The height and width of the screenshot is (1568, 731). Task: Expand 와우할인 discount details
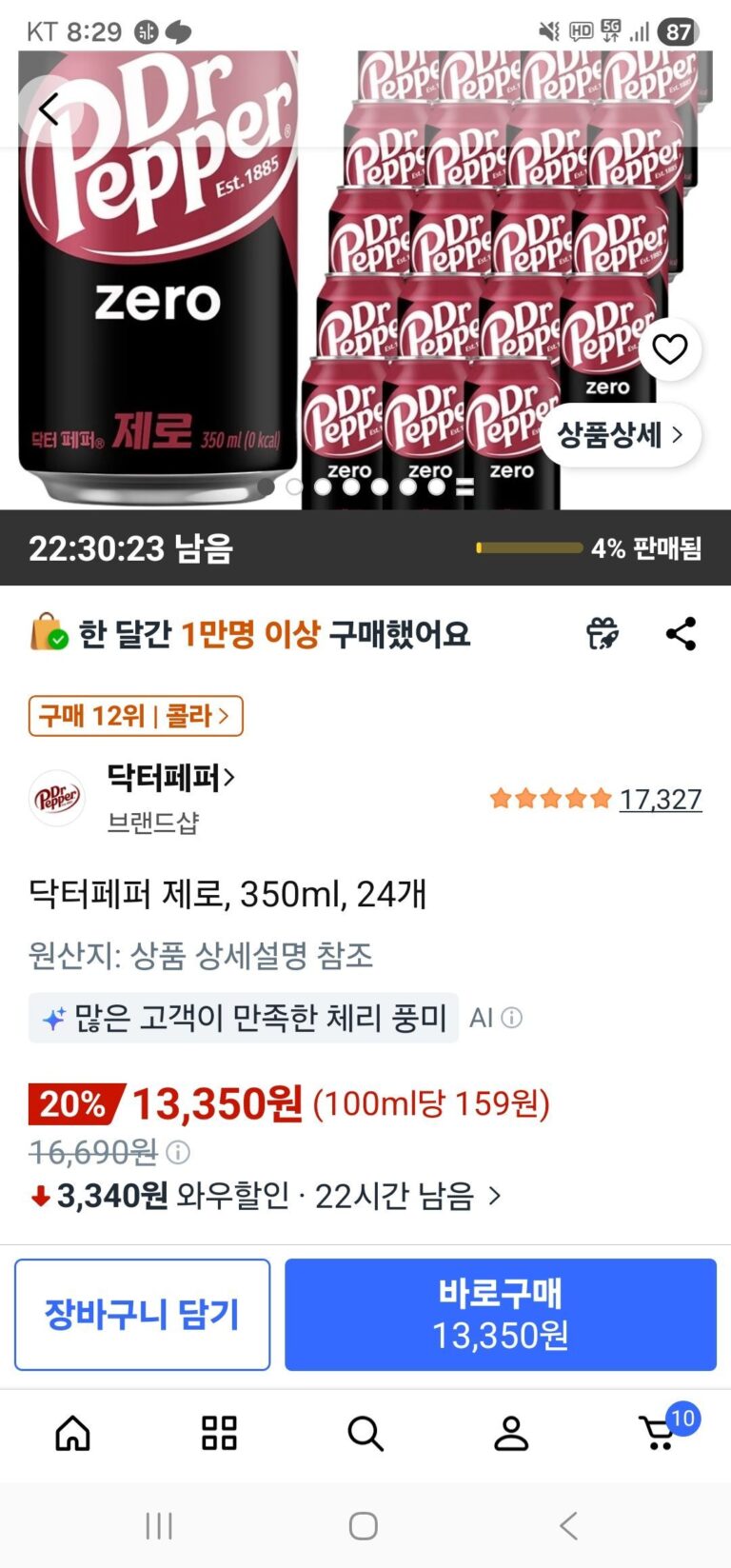click(266, 1196)
